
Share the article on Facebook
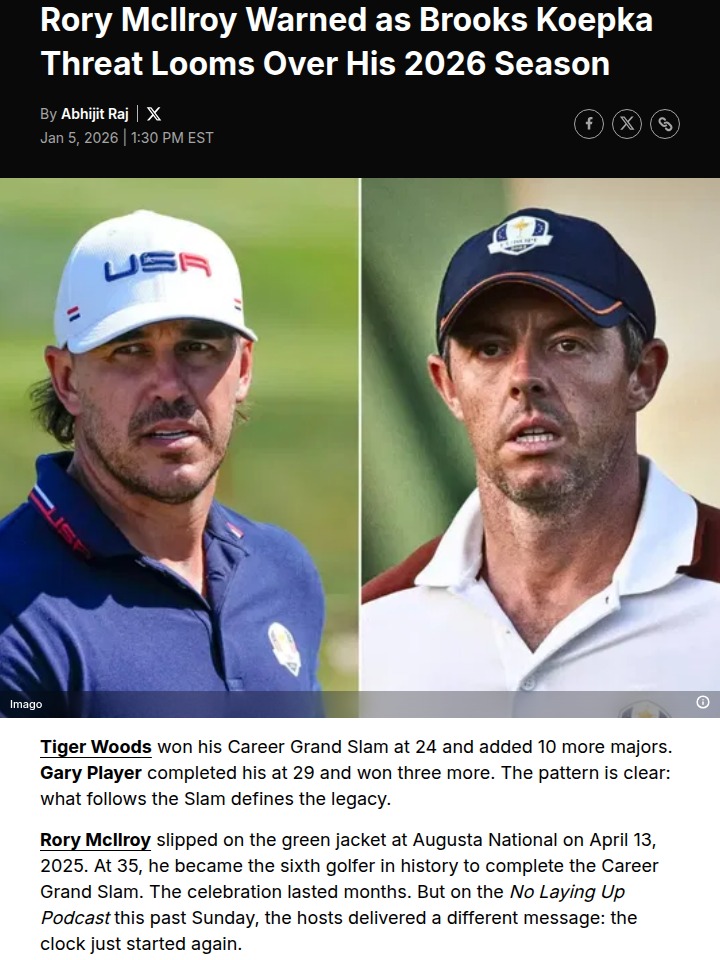[589, 124]
